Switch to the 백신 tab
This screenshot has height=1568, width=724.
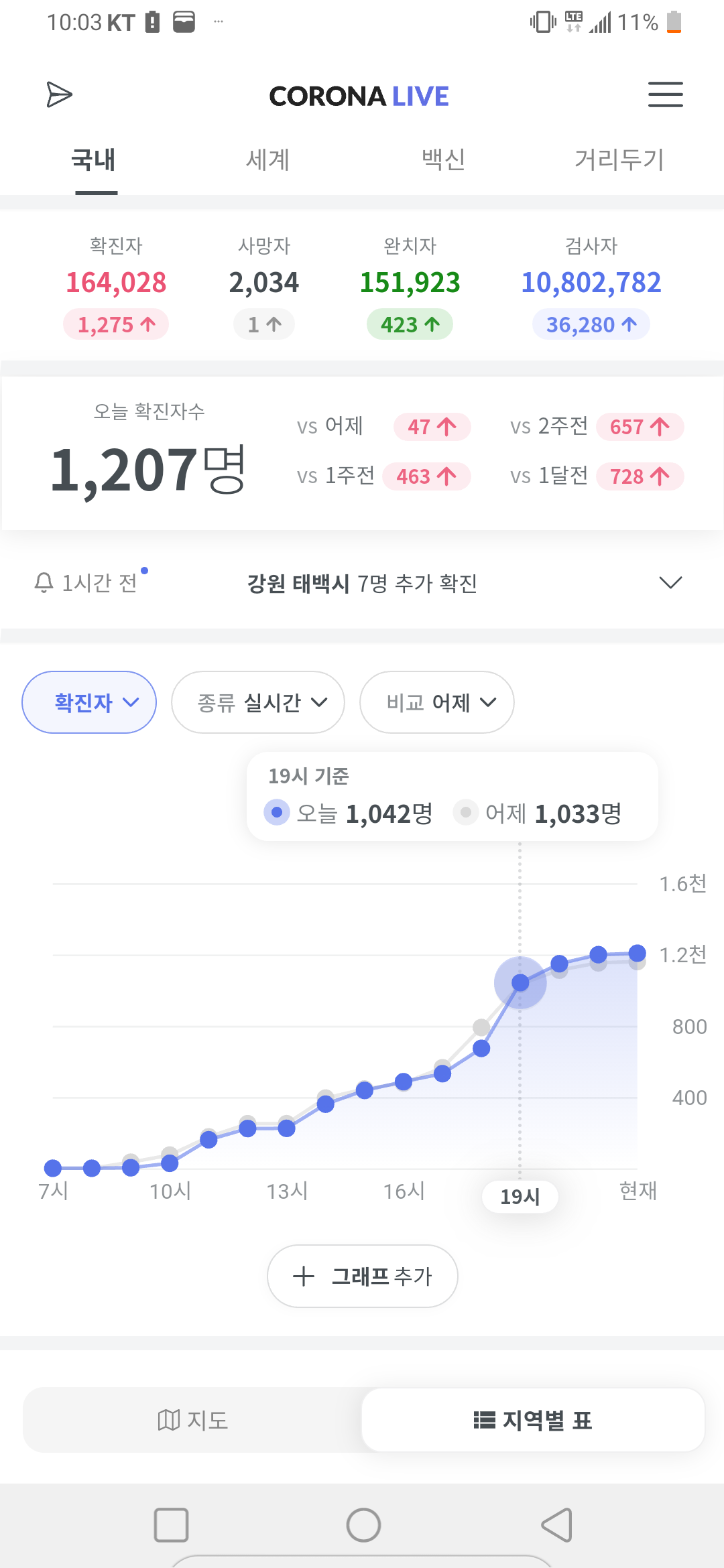pos(443,160)
